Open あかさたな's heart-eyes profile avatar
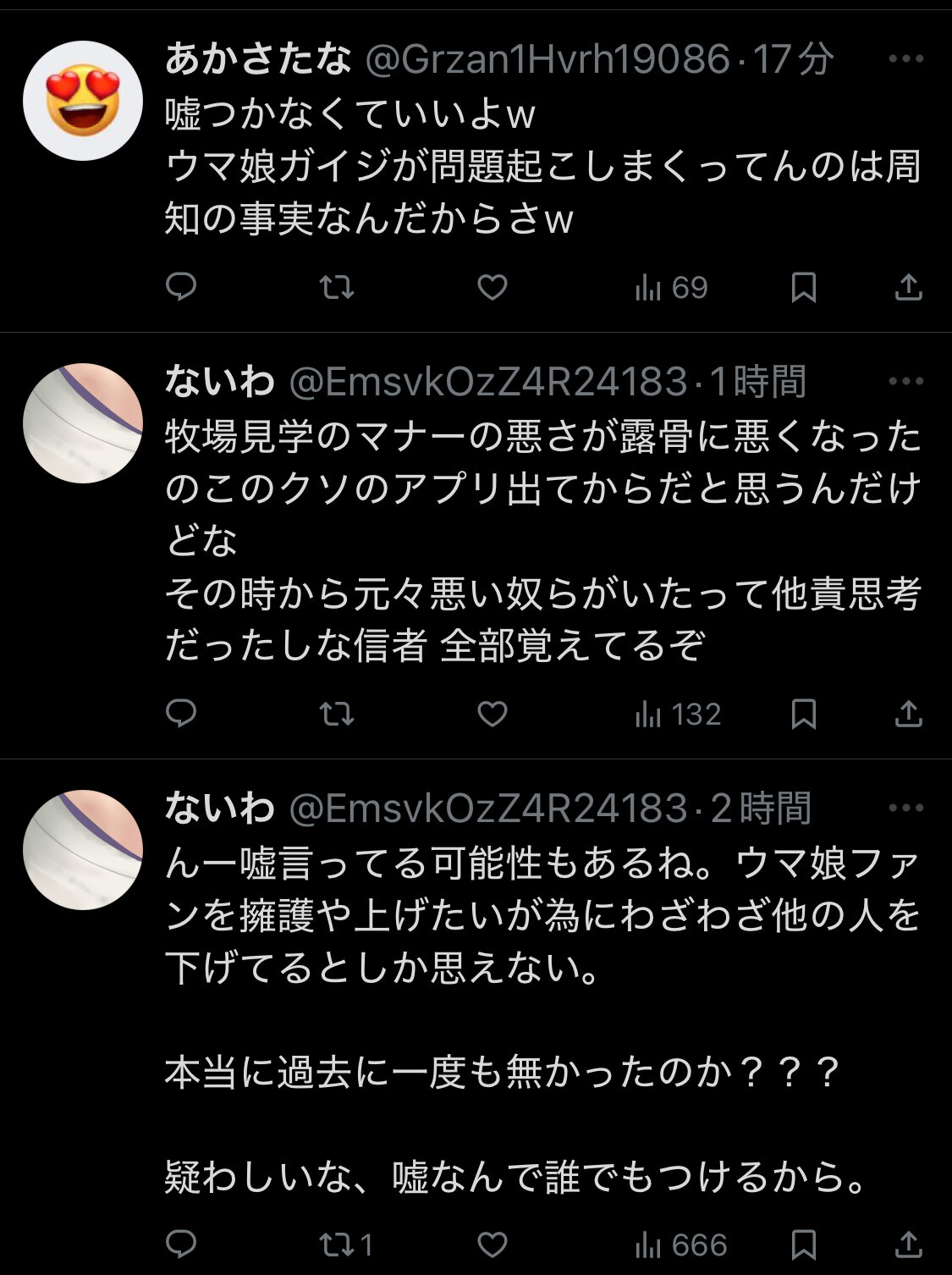This screenshot has height=1275, width=952. click(x=83, y=101)
